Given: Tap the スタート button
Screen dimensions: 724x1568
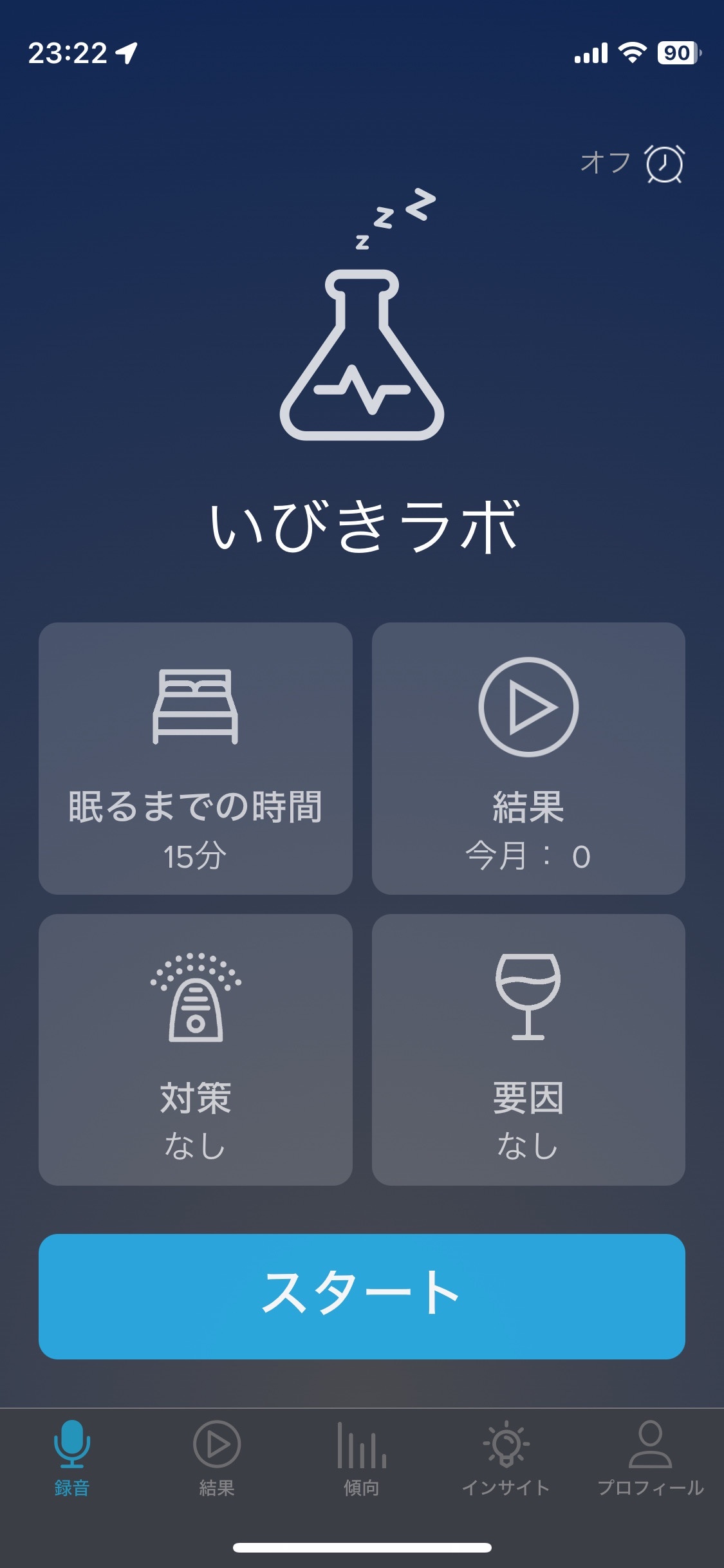Looking at the screenshot, I should pos(362,1296).
